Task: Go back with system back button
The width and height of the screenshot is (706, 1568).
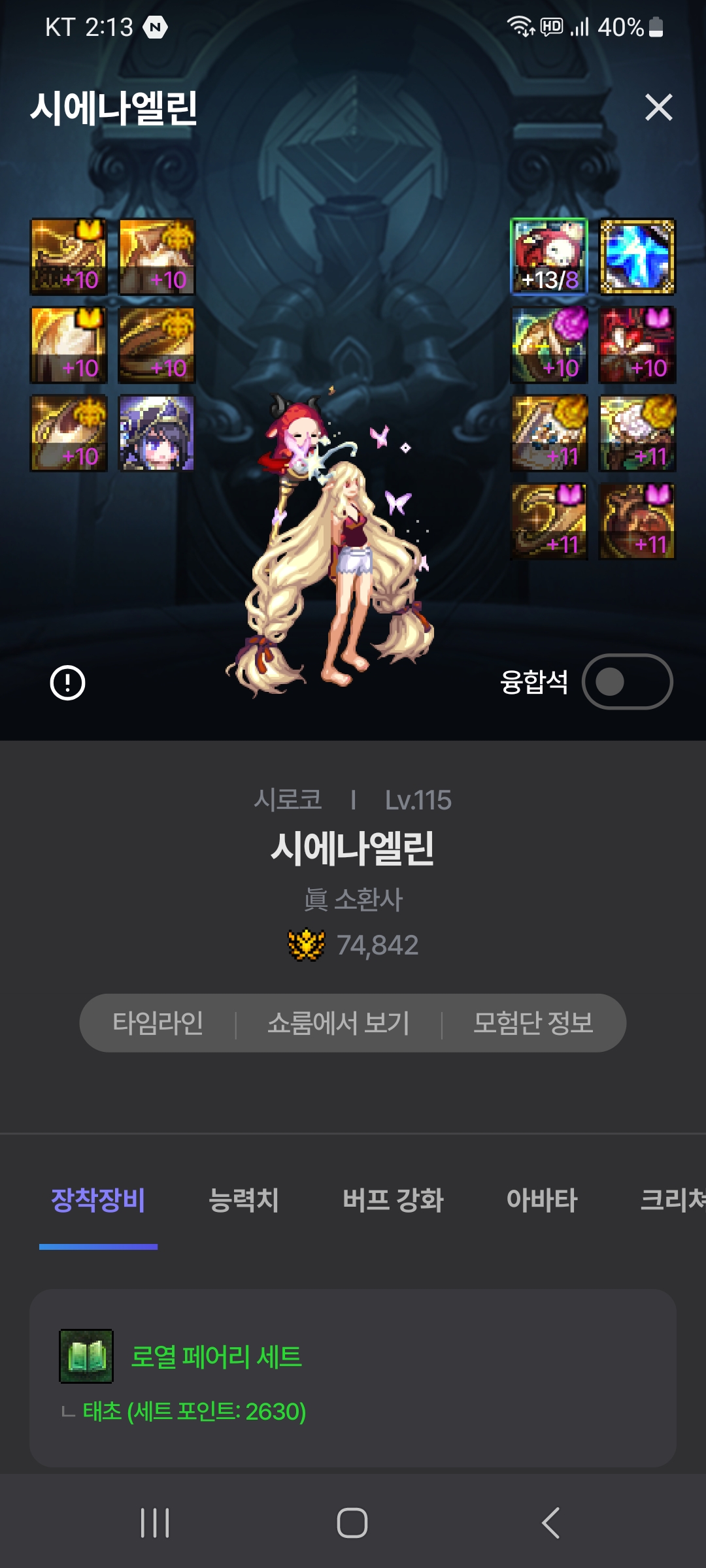Action: coord(551,1523)
